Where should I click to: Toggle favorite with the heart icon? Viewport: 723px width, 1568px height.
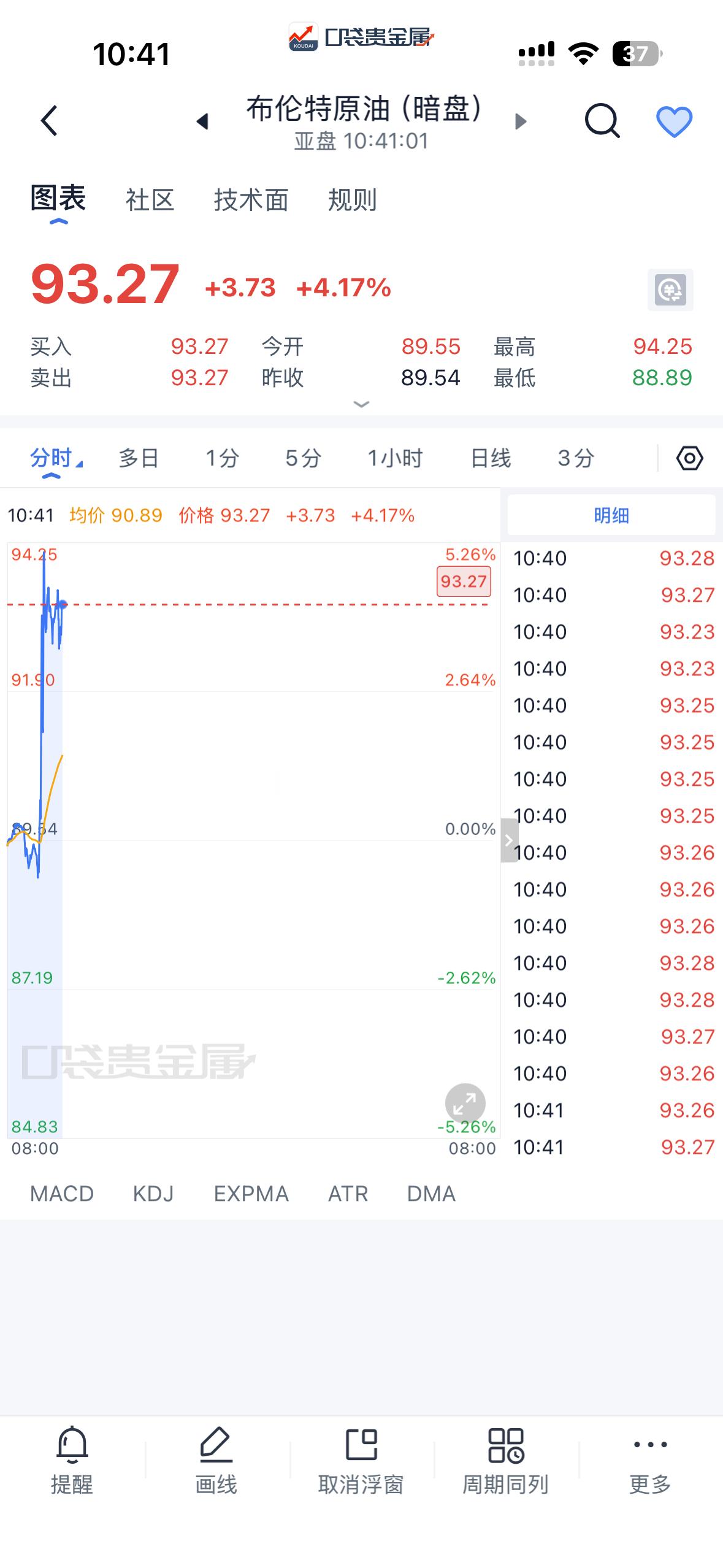click(x=673, y=121)
